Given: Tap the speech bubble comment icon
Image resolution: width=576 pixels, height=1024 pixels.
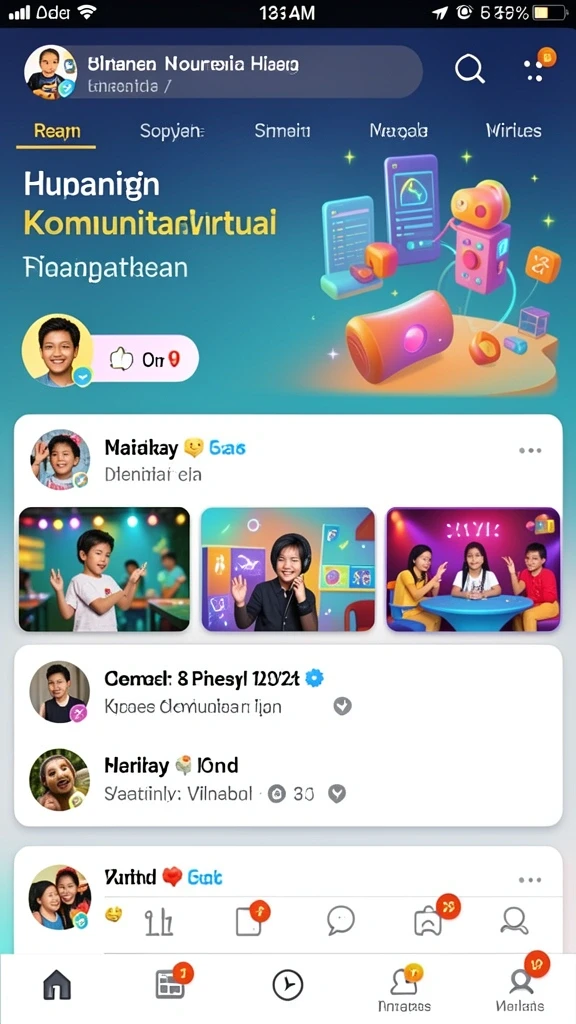Looking at the screenshot, I should 341,921.
